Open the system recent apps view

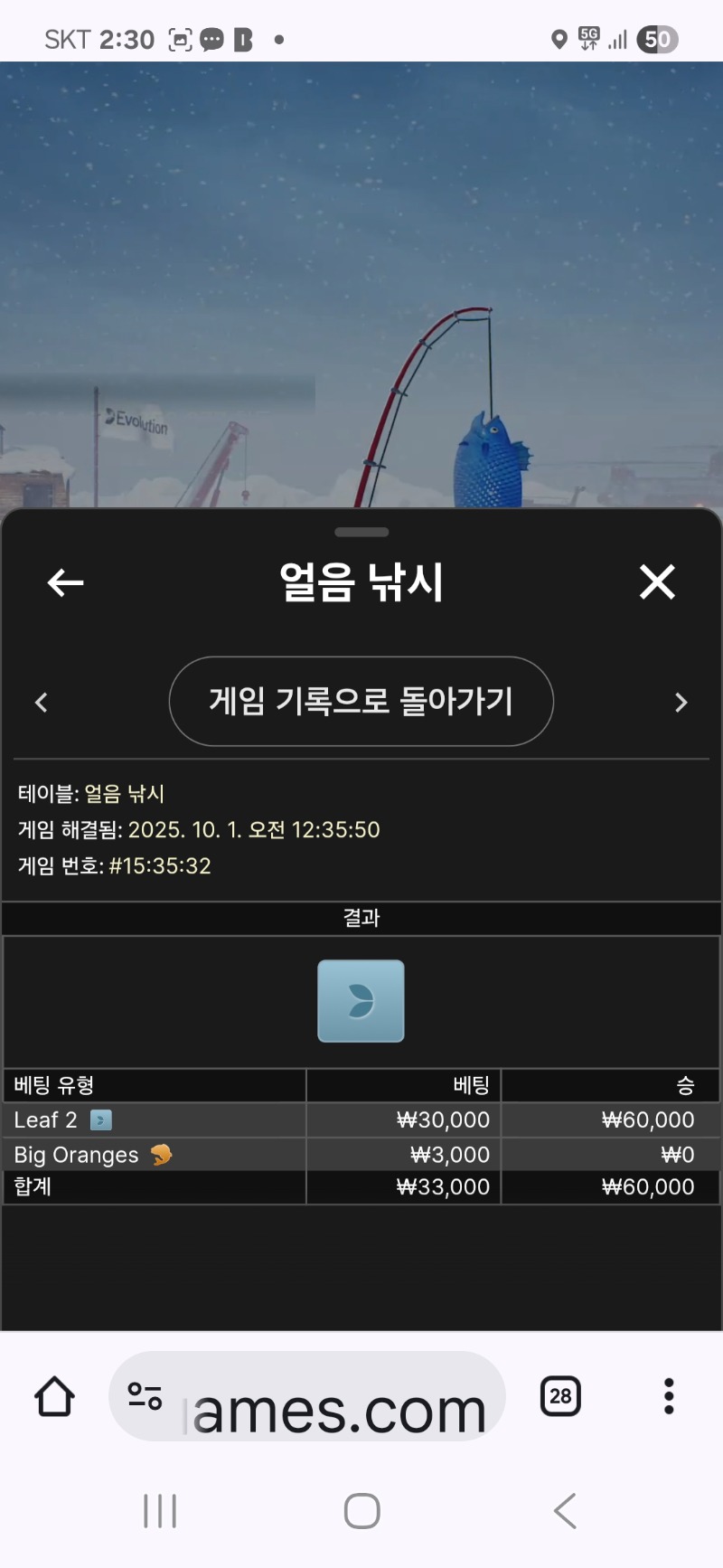click(160, 1511)
